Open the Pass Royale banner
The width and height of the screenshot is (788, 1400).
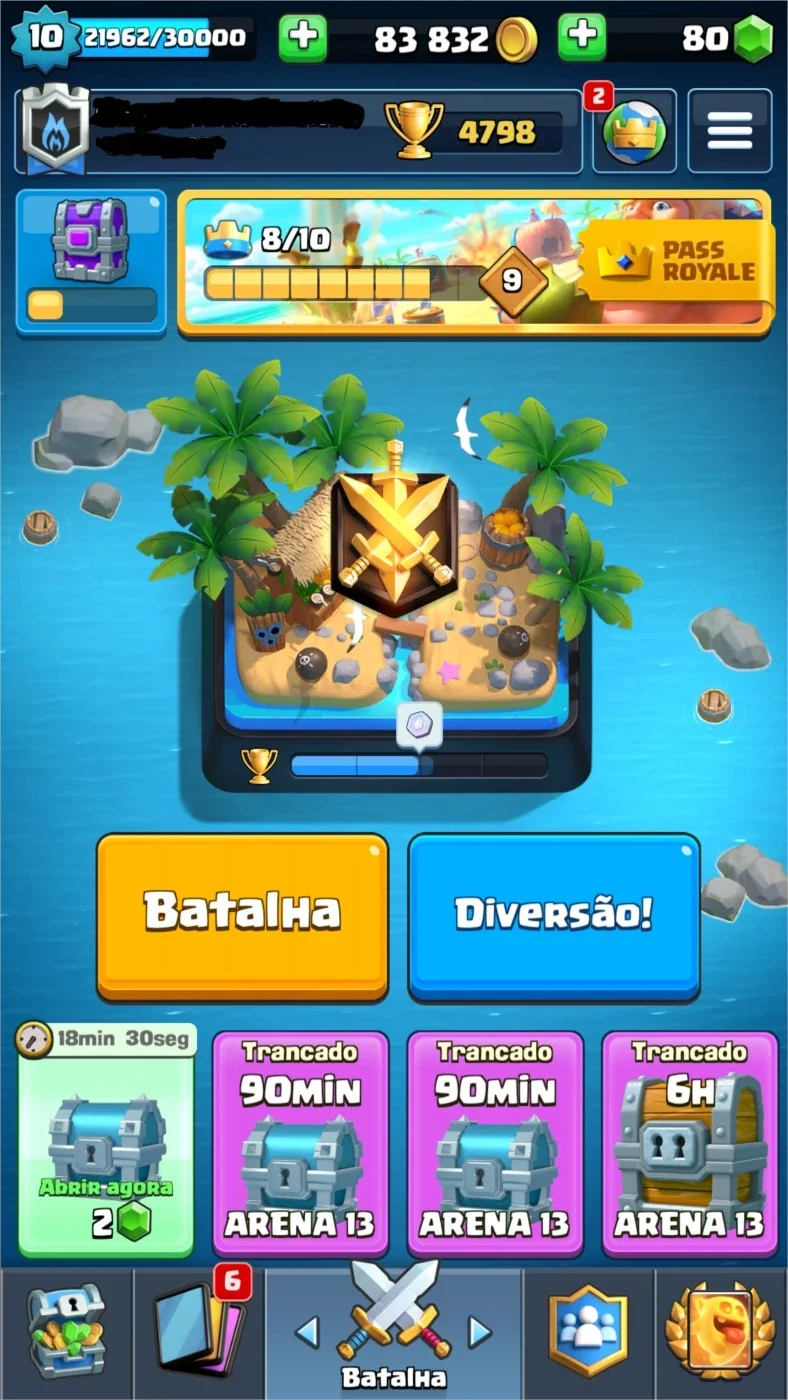[475, 262]
